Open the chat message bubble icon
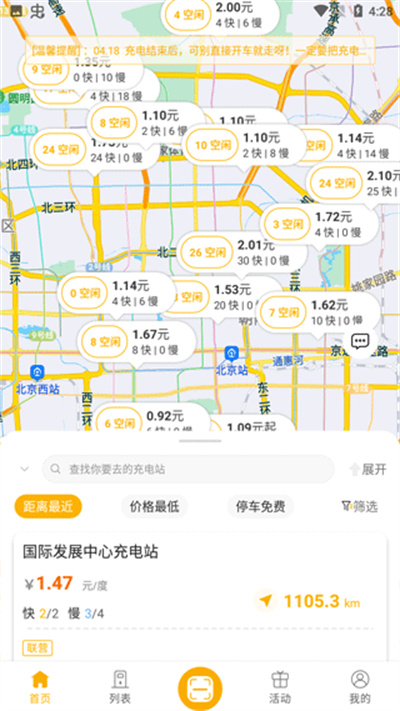The height and width of the screenshot is (711, 400). 360,341
